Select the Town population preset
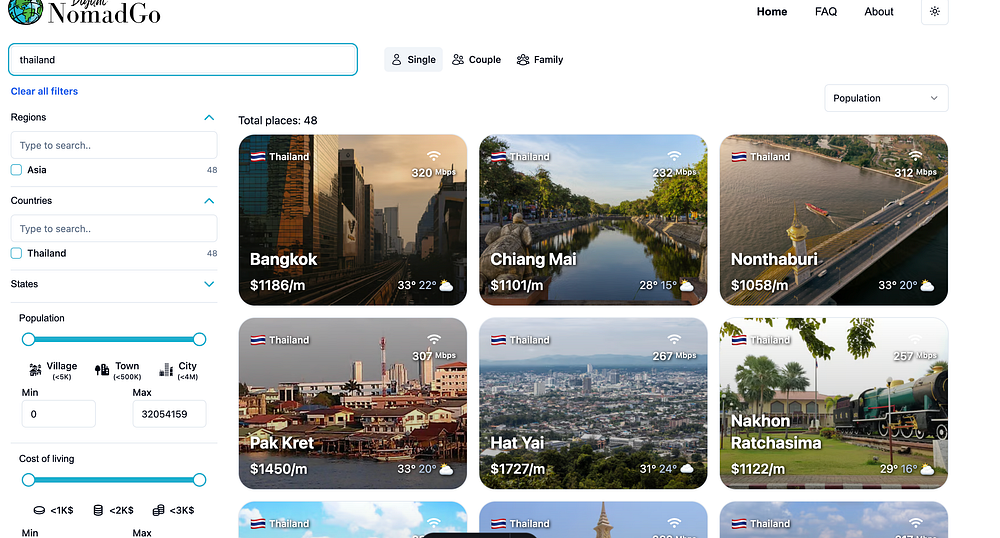1000x538 pixels. (117, 370)
